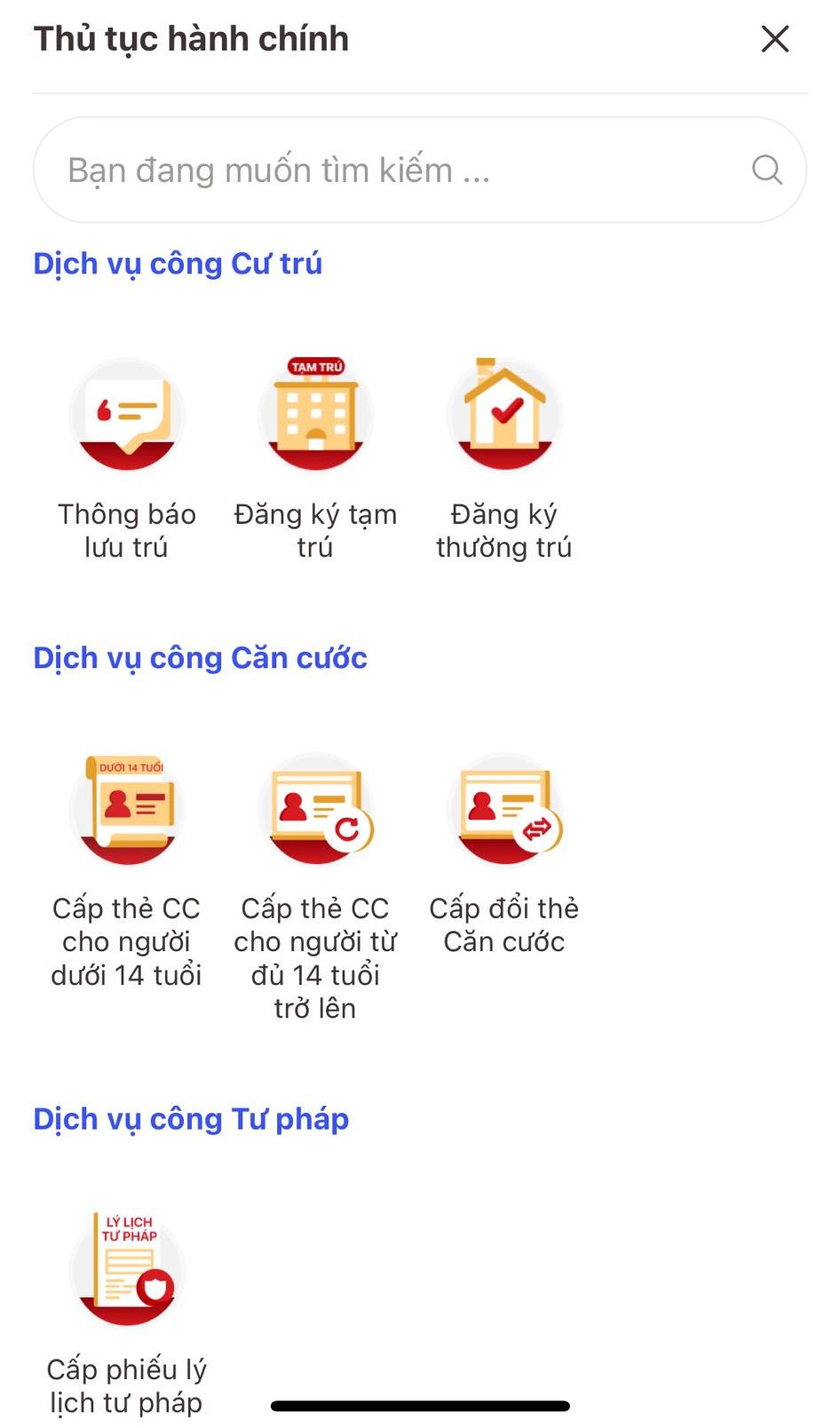The image size is (840, 1428).
Task: Open the Dịch vụ công Căn cước section
Action: 201,657
